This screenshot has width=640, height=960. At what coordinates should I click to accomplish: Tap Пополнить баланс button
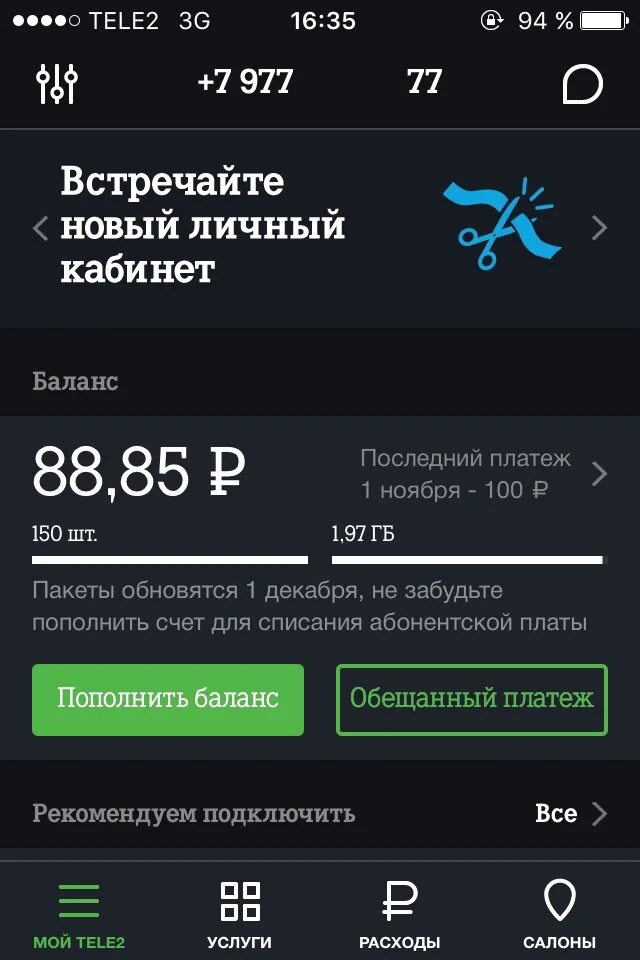click(168, 699)
